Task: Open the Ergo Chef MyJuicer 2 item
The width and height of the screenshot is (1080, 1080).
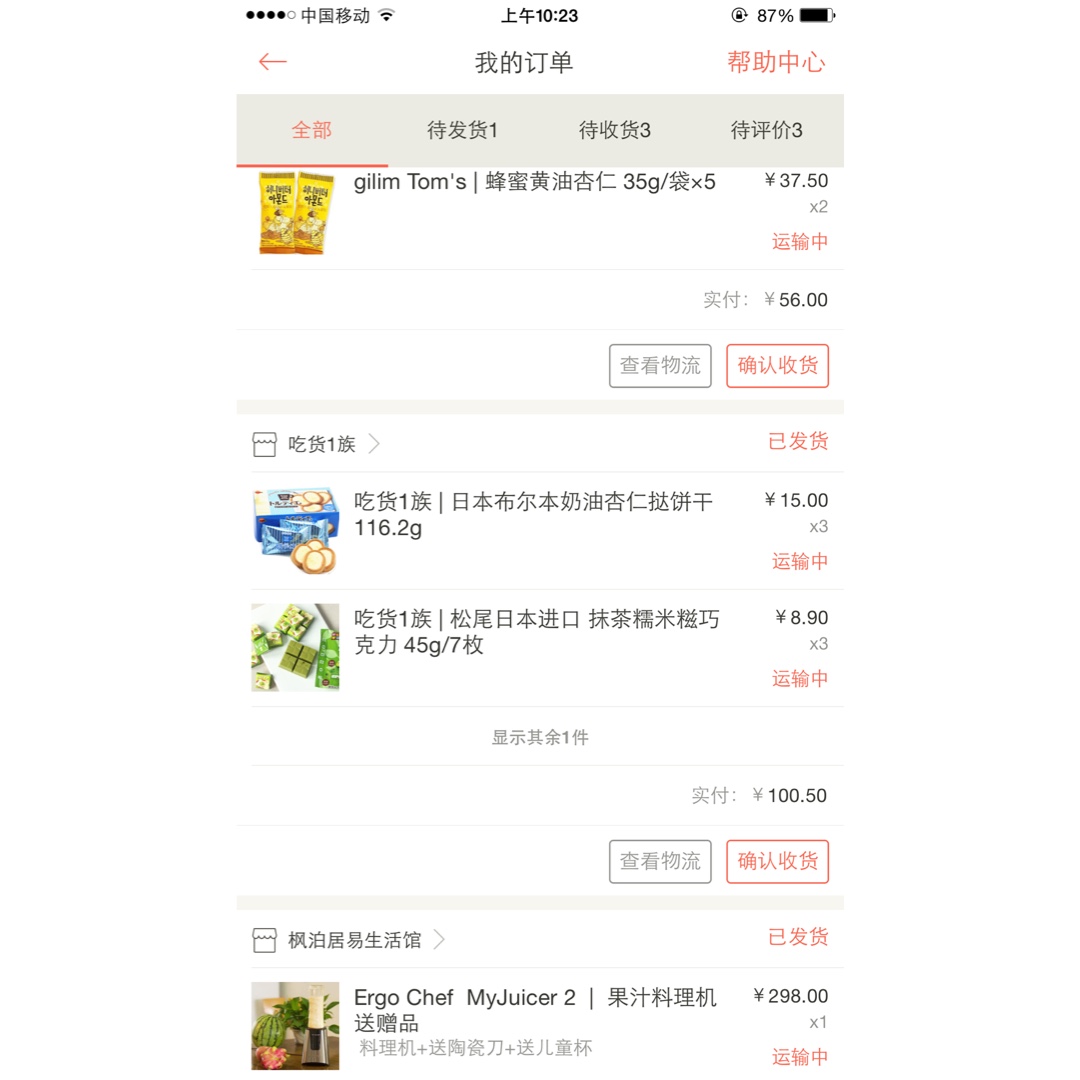Action: [x=540, y=1024]
